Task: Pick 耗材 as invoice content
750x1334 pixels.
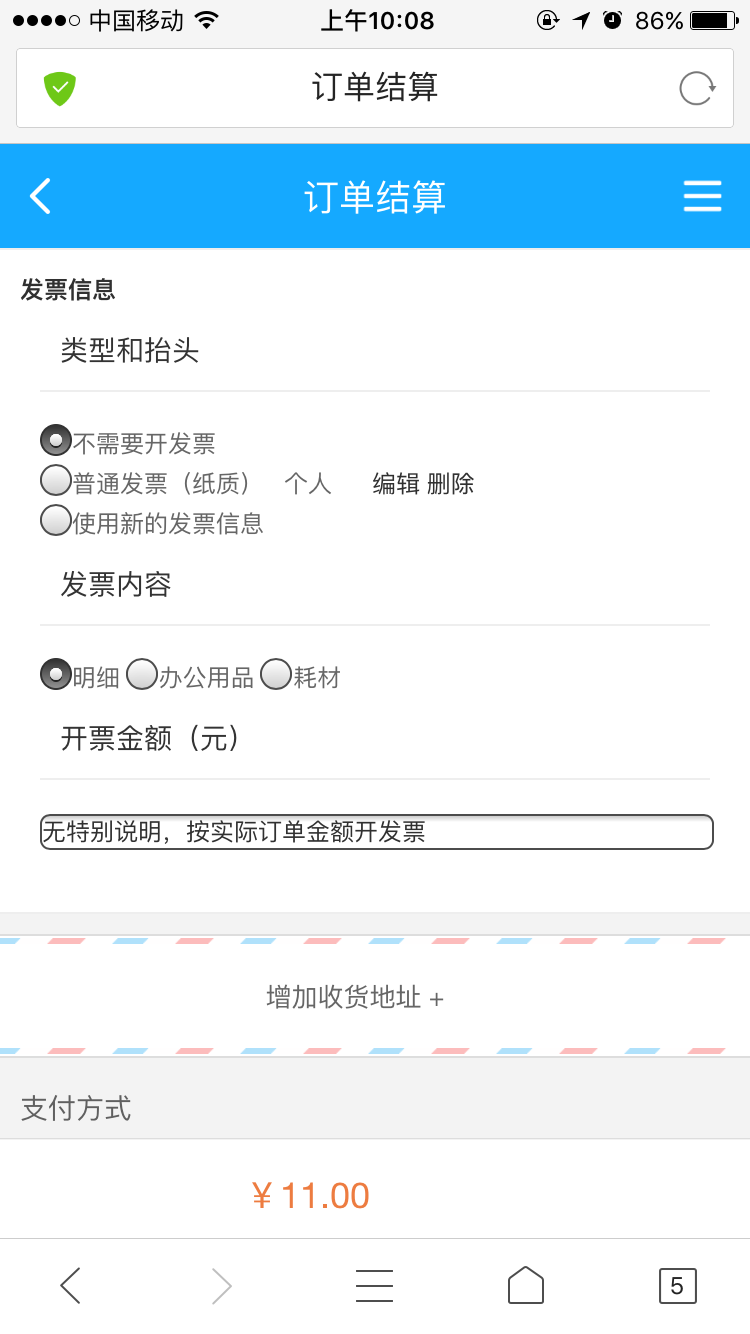Action: click(275, 675)
